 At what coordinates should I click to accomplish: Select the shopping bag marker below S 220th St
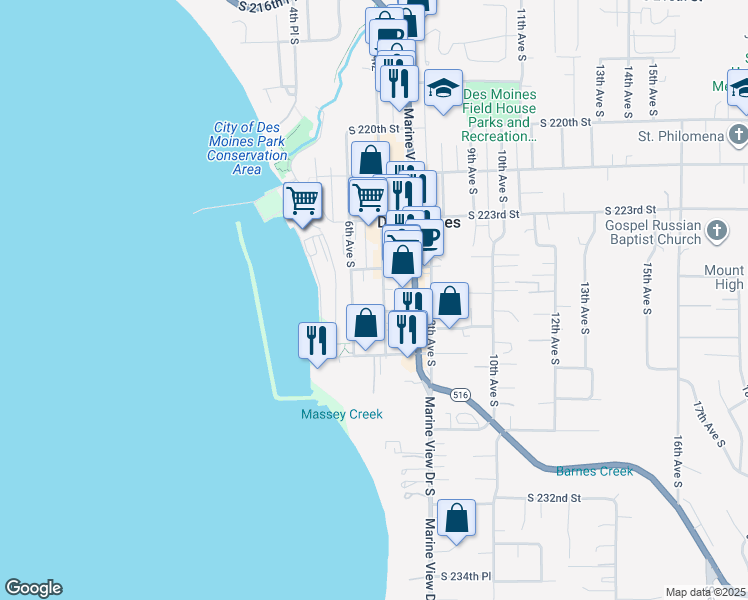pyautogui.click(x=370, y=159)
